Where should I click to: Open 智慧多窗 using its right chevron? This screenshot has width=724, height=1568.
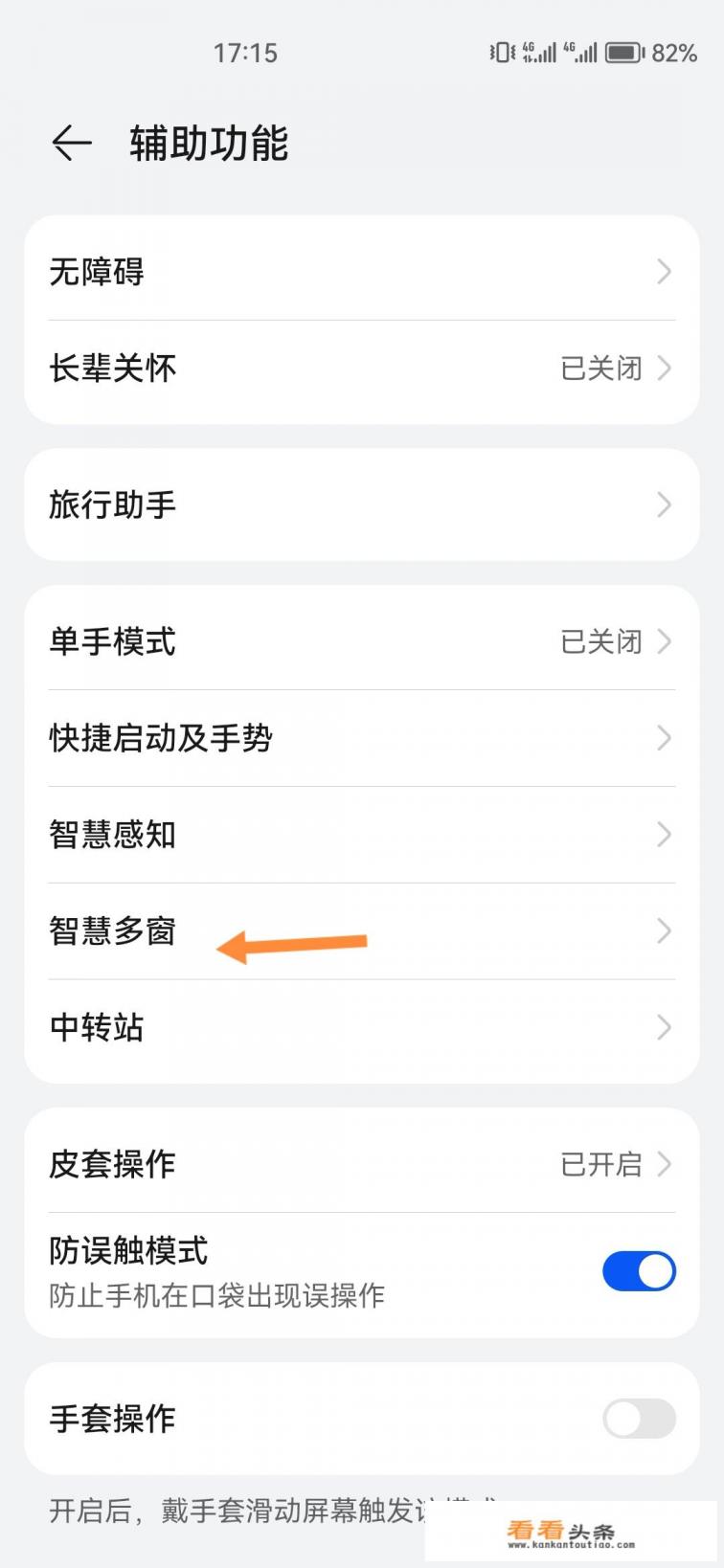(664, 930)
